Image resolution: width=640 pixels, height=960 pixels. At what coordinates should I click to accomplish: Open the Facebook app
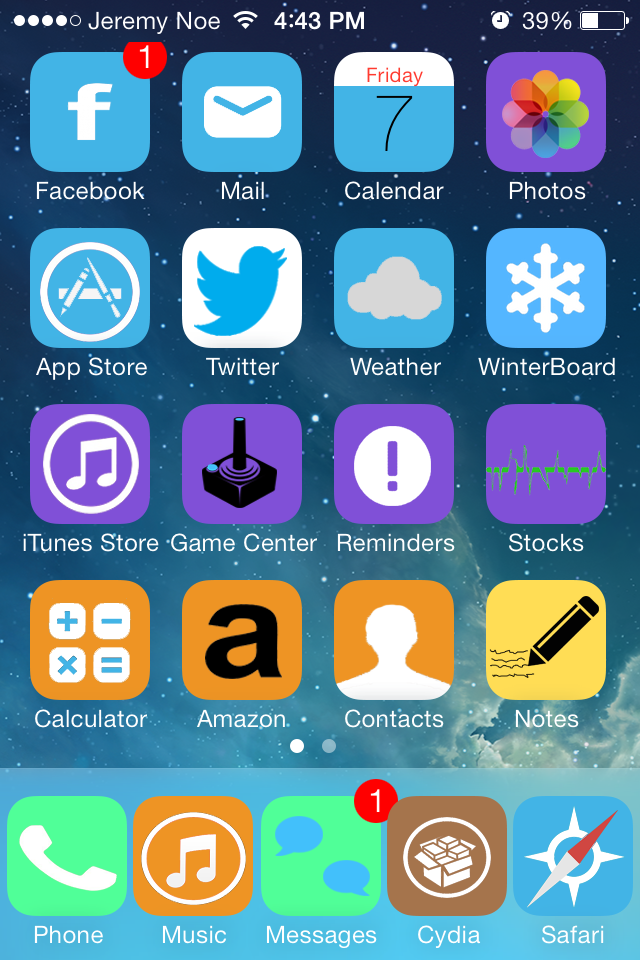pos(90,112)
